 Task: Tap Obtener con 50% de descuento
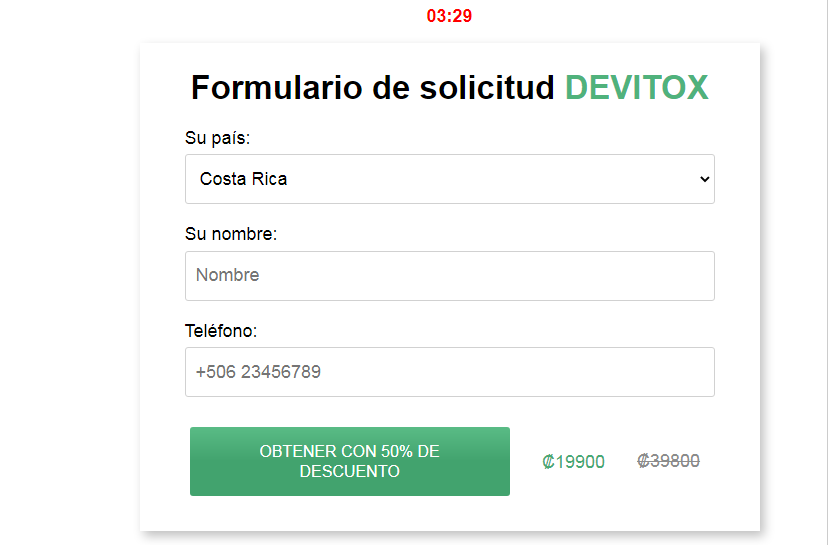(349, 462)
